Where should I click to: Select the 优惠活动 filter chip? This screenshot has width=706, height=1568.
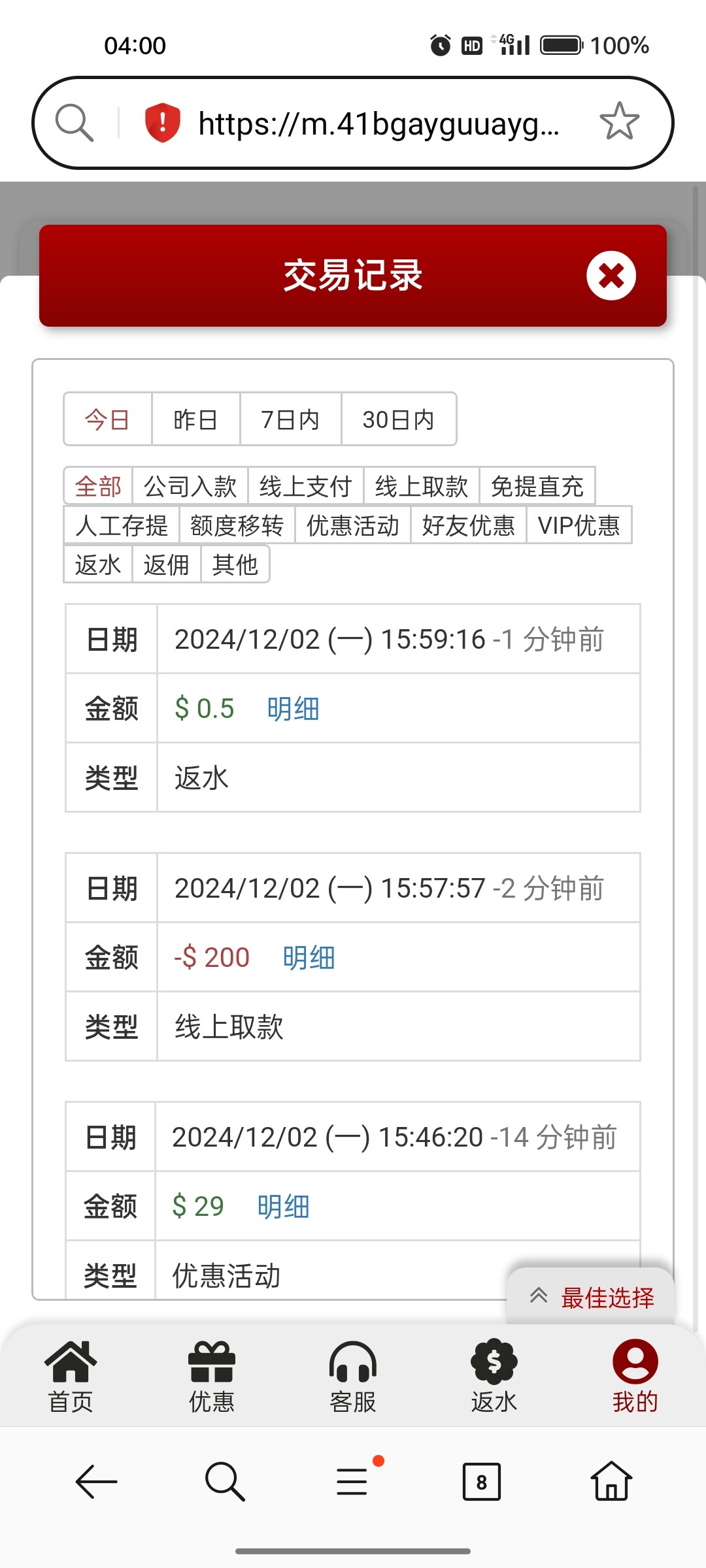tap(353, 526)
